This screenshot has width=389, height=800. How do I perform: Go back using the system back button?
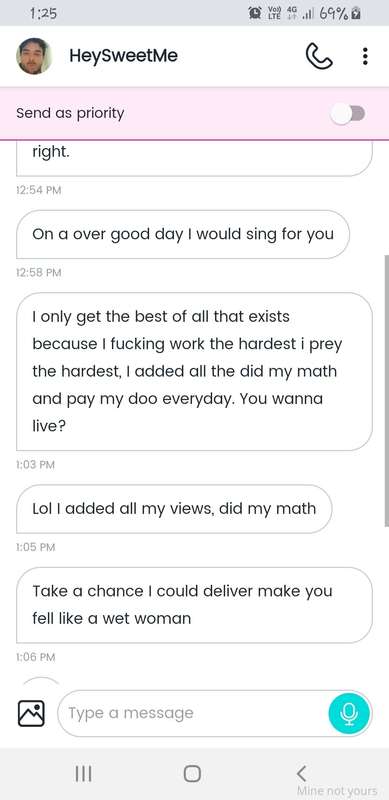(x=302, y=773)
